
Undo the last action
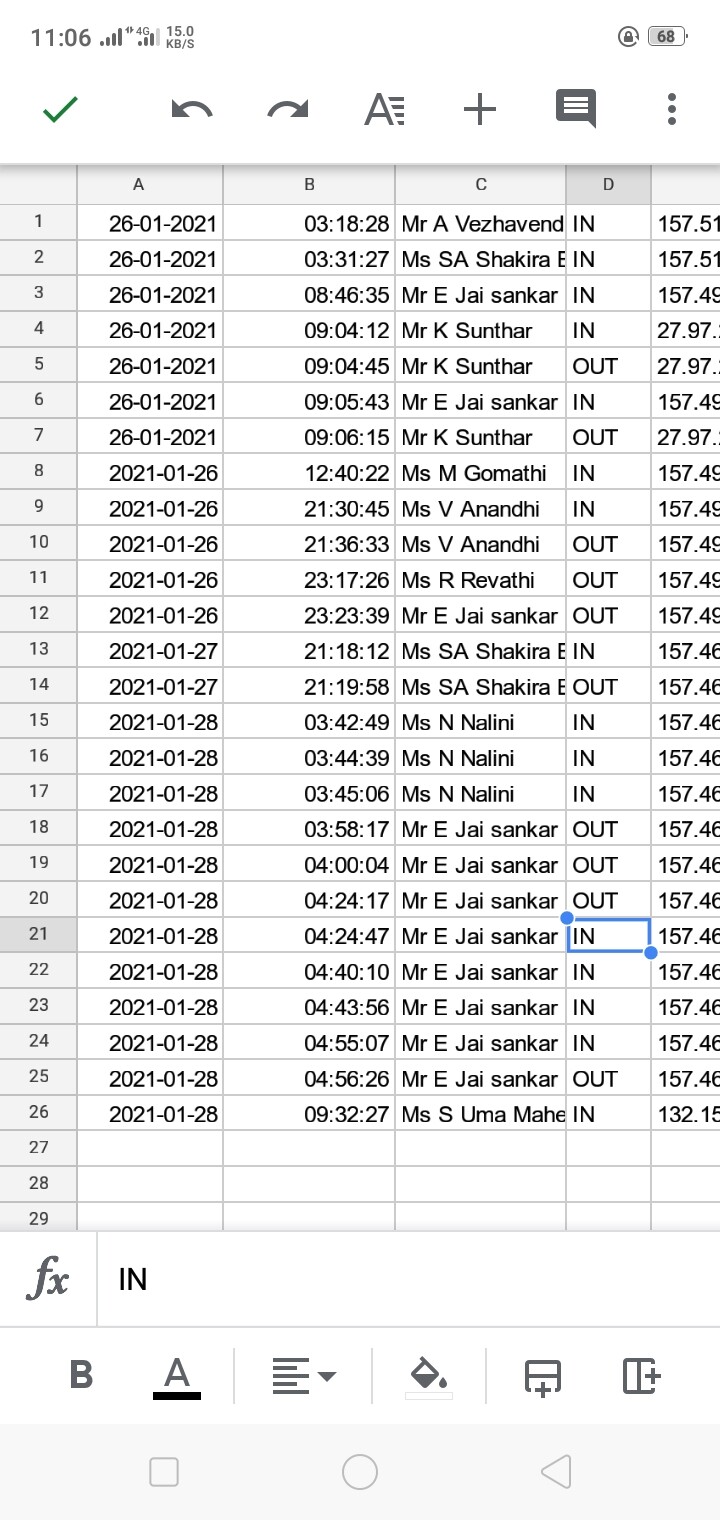pyautogui.click(x=191, y=109)
